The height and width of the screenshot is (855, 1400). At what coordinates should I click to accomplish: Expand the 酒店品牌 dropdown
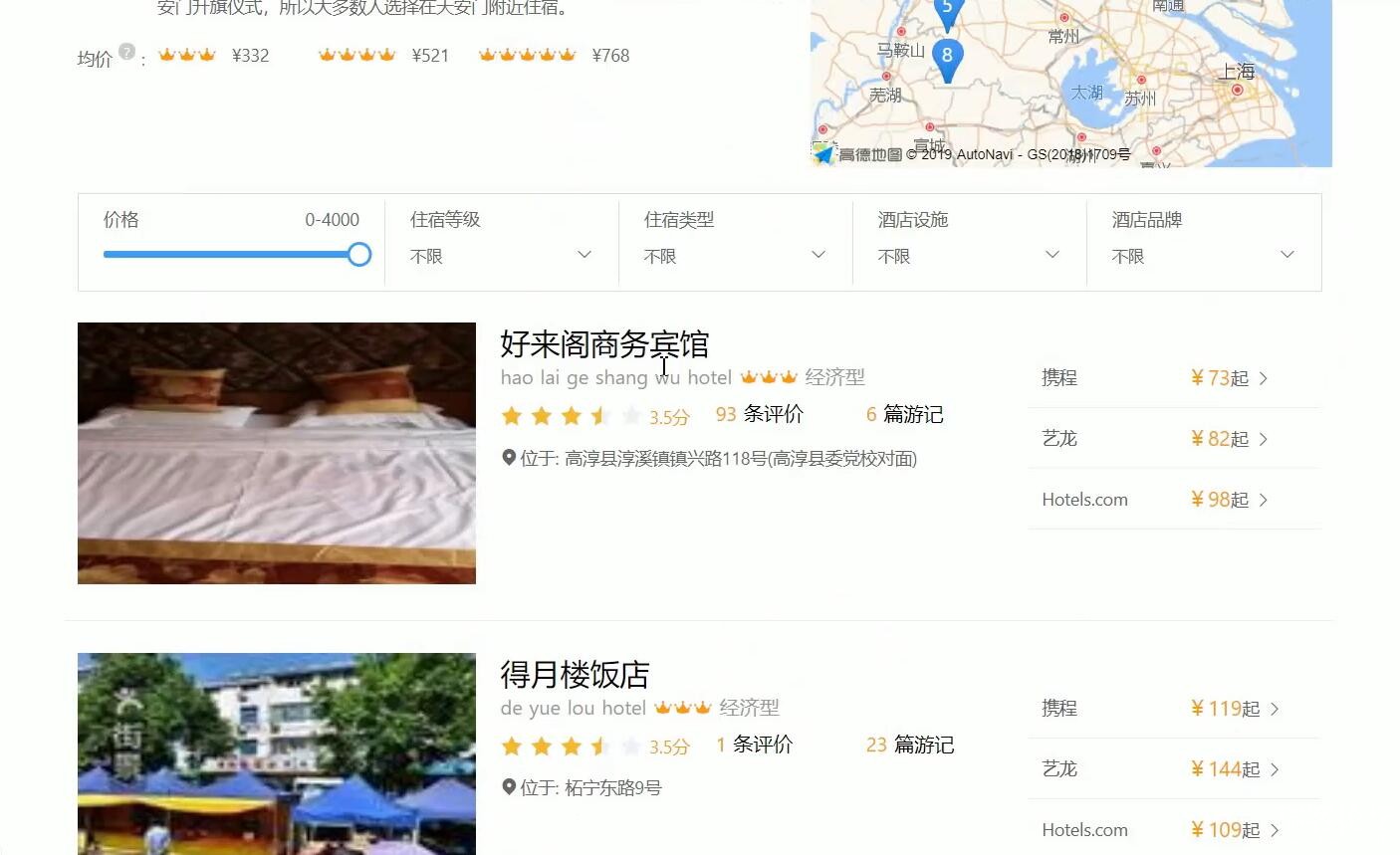1203,255
